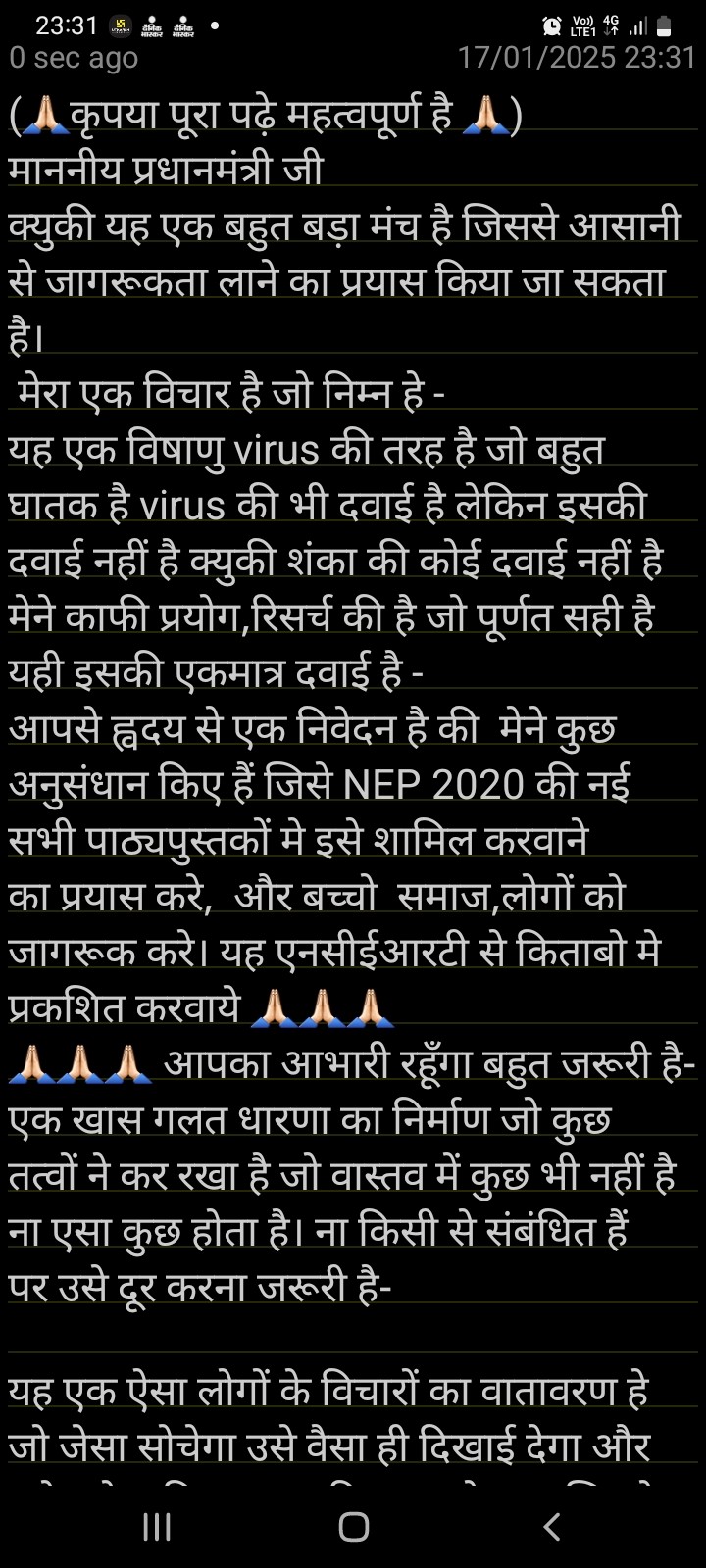Open recent apps from navigation bar
706x1568 pixels.
157,1526
